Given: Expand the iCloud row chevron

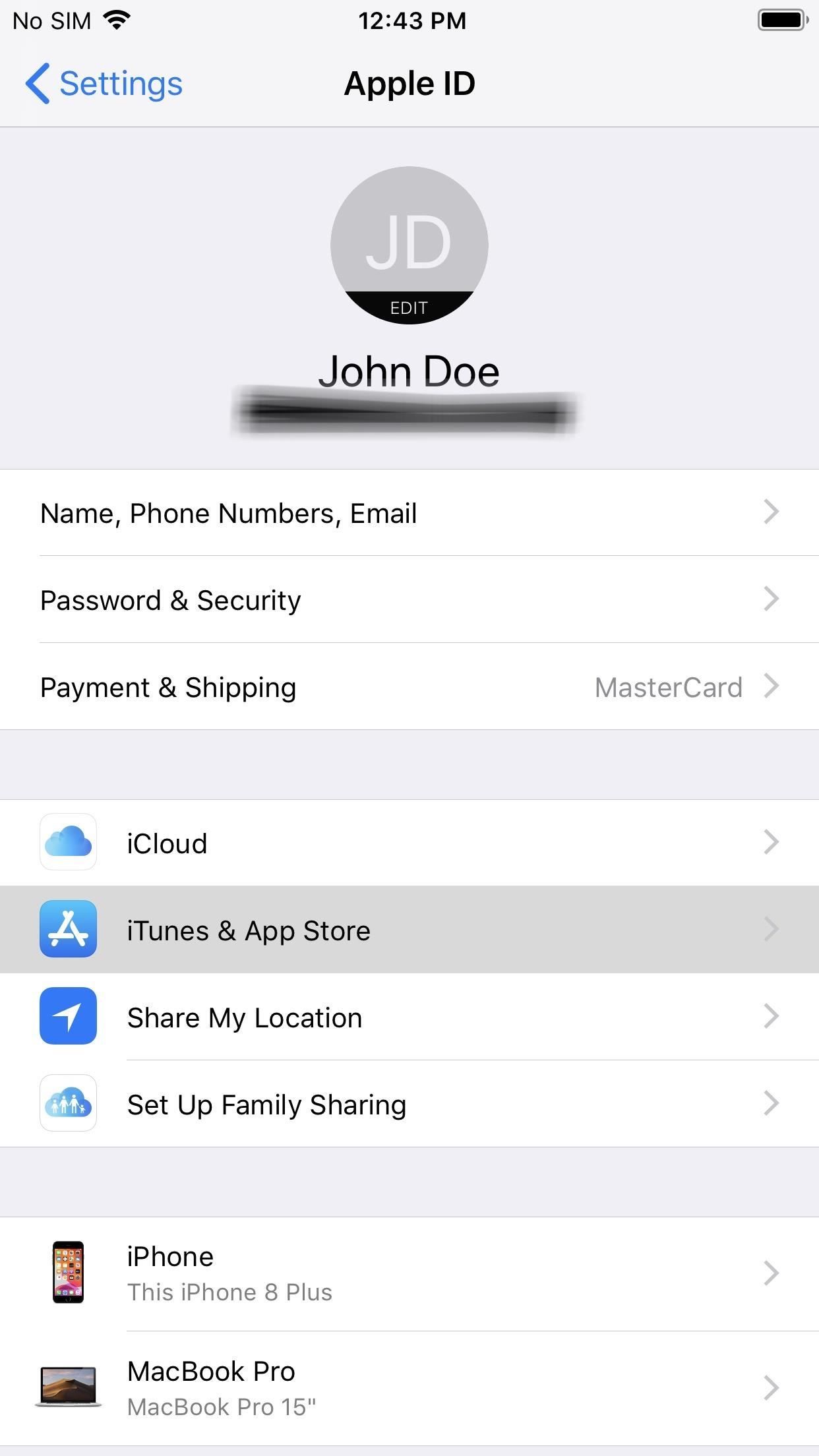Looking at the screenshot, I should [x=771, y=842].
